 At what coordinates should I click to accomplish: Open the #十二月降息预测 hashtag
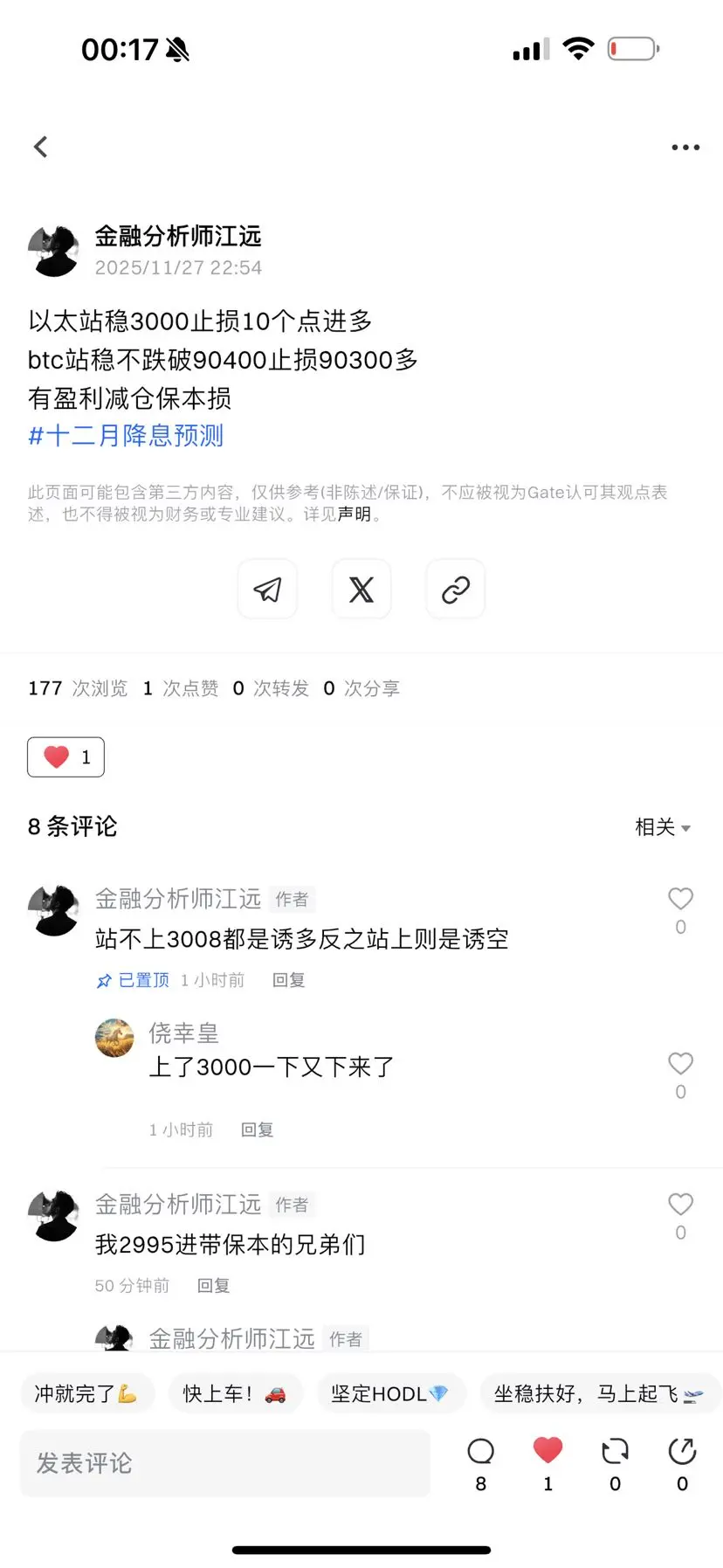click(x=125, y=435)
